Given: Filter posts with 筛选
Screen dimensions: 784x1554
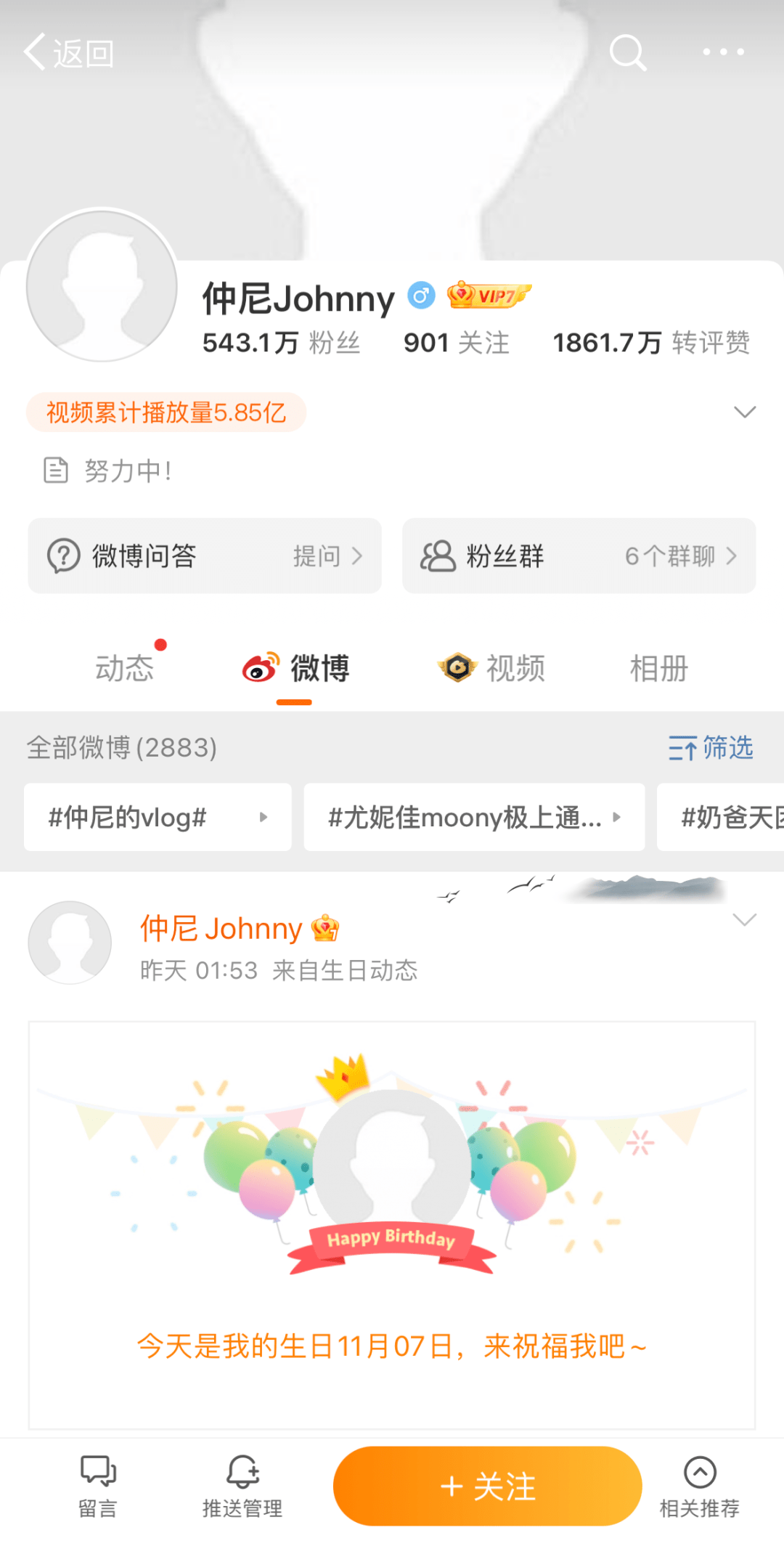Looking at the screenshot, I should (711, 747).
